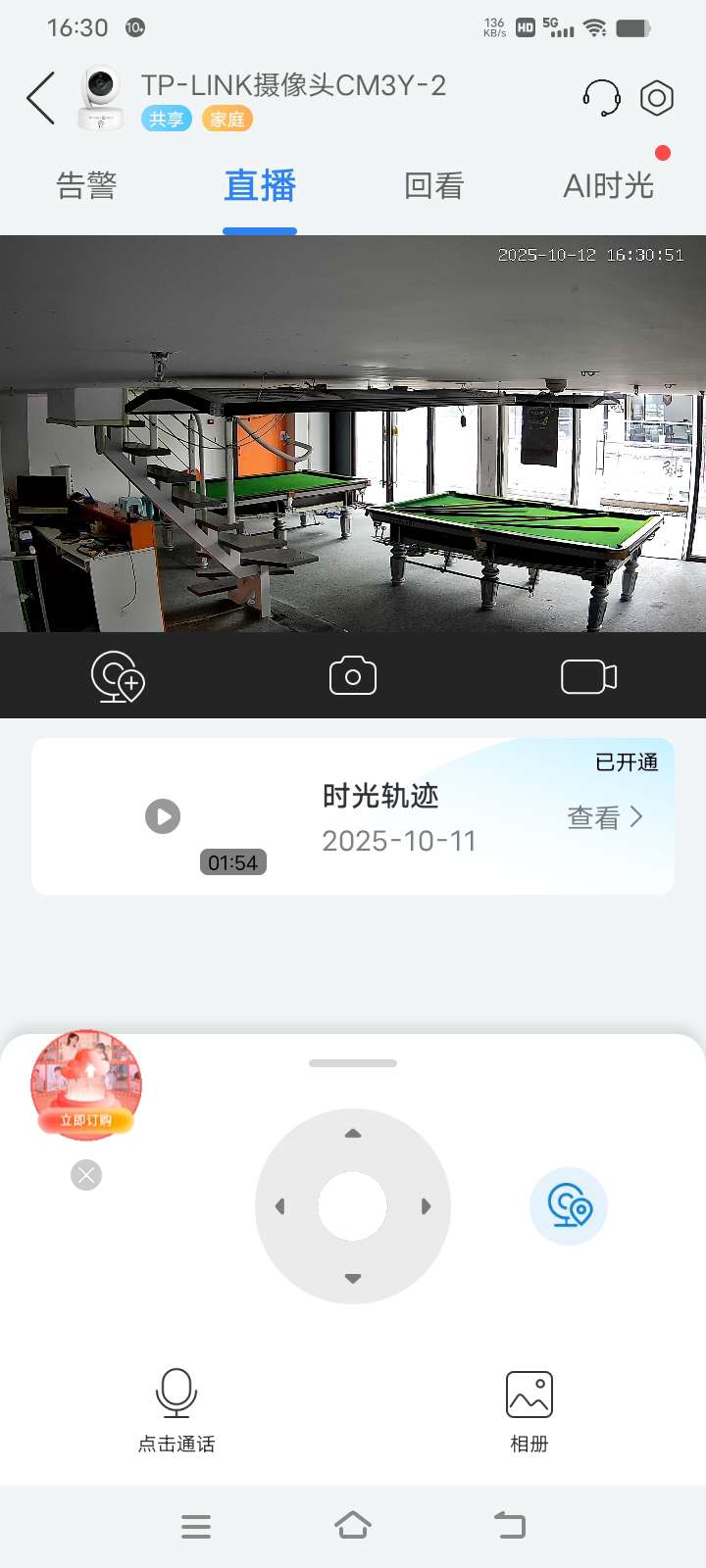Open camera settings hexagon icon
Image resolution: width=706 pixels, height=1568 pixels.
pos(657,98)
